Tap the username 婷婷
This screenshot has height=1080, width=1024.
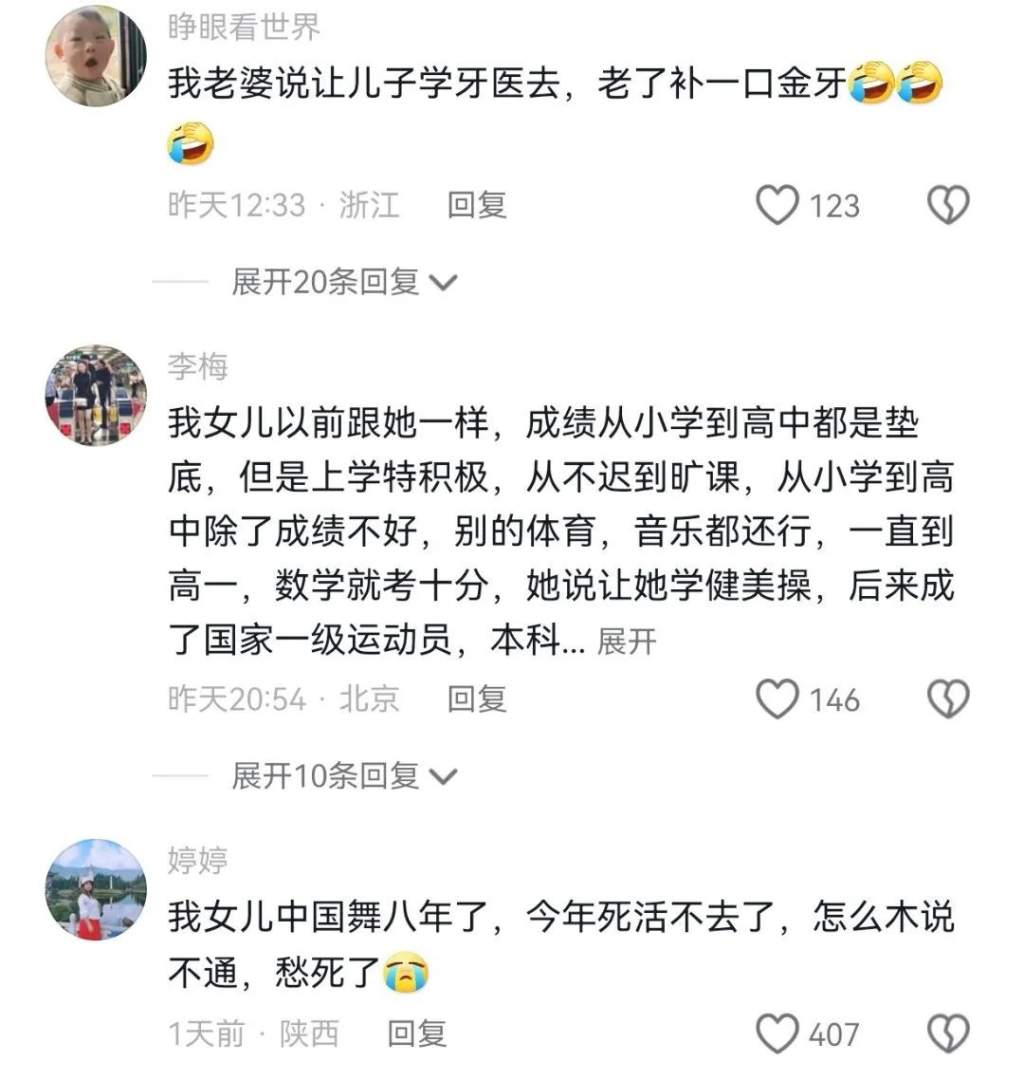197,860
